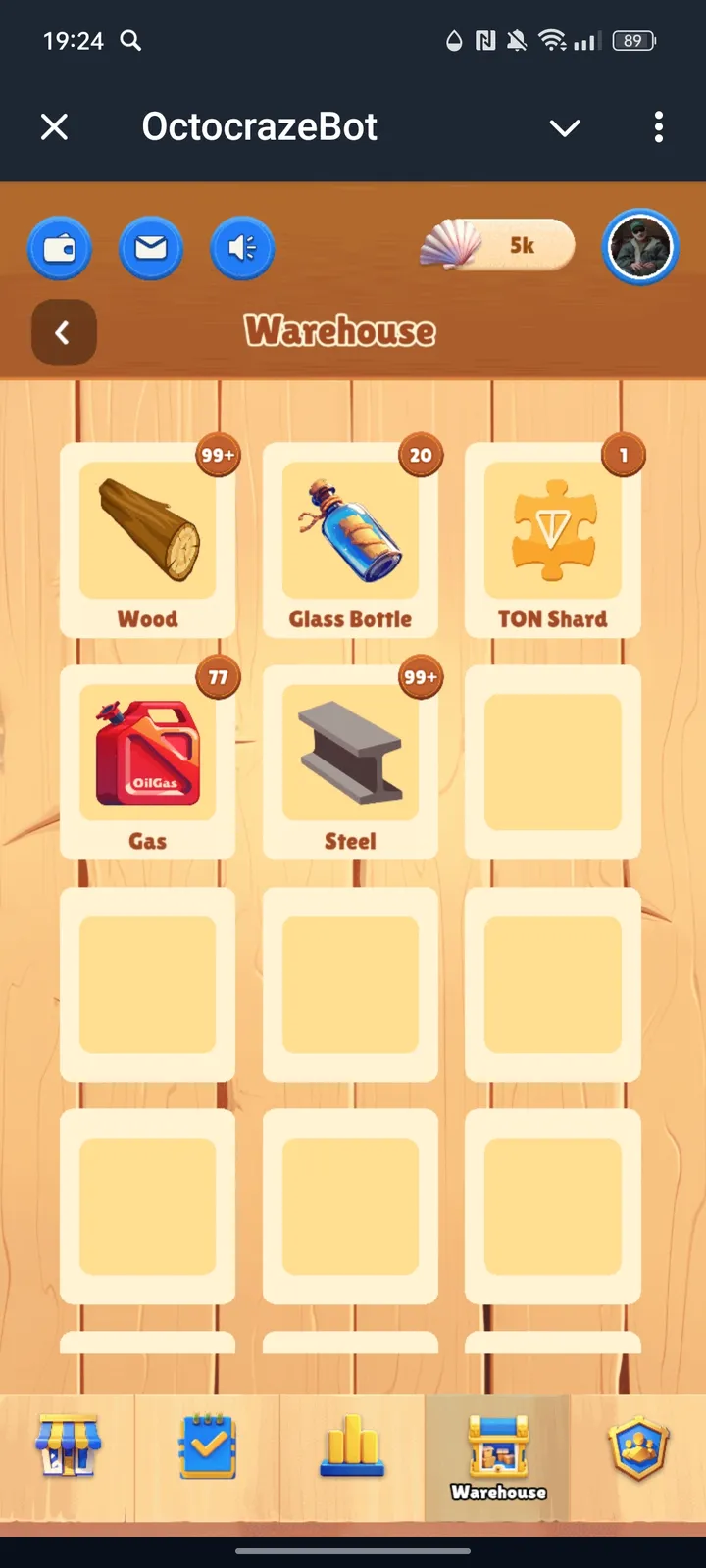Toggle the game sound
The width and height of the screenshot is (706, 1568).
pos(242,248)
